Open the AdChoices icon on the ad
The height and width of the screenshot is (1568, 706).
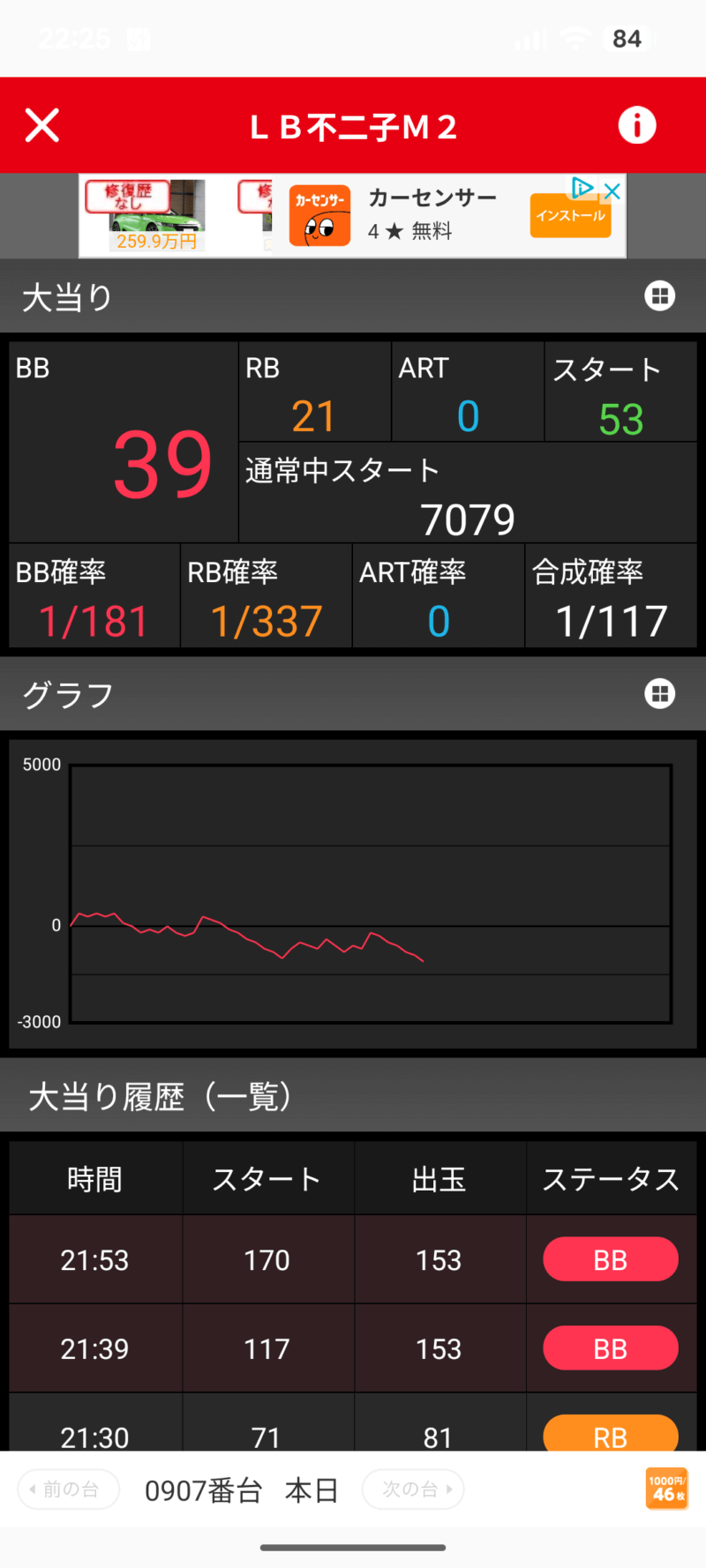582,188
